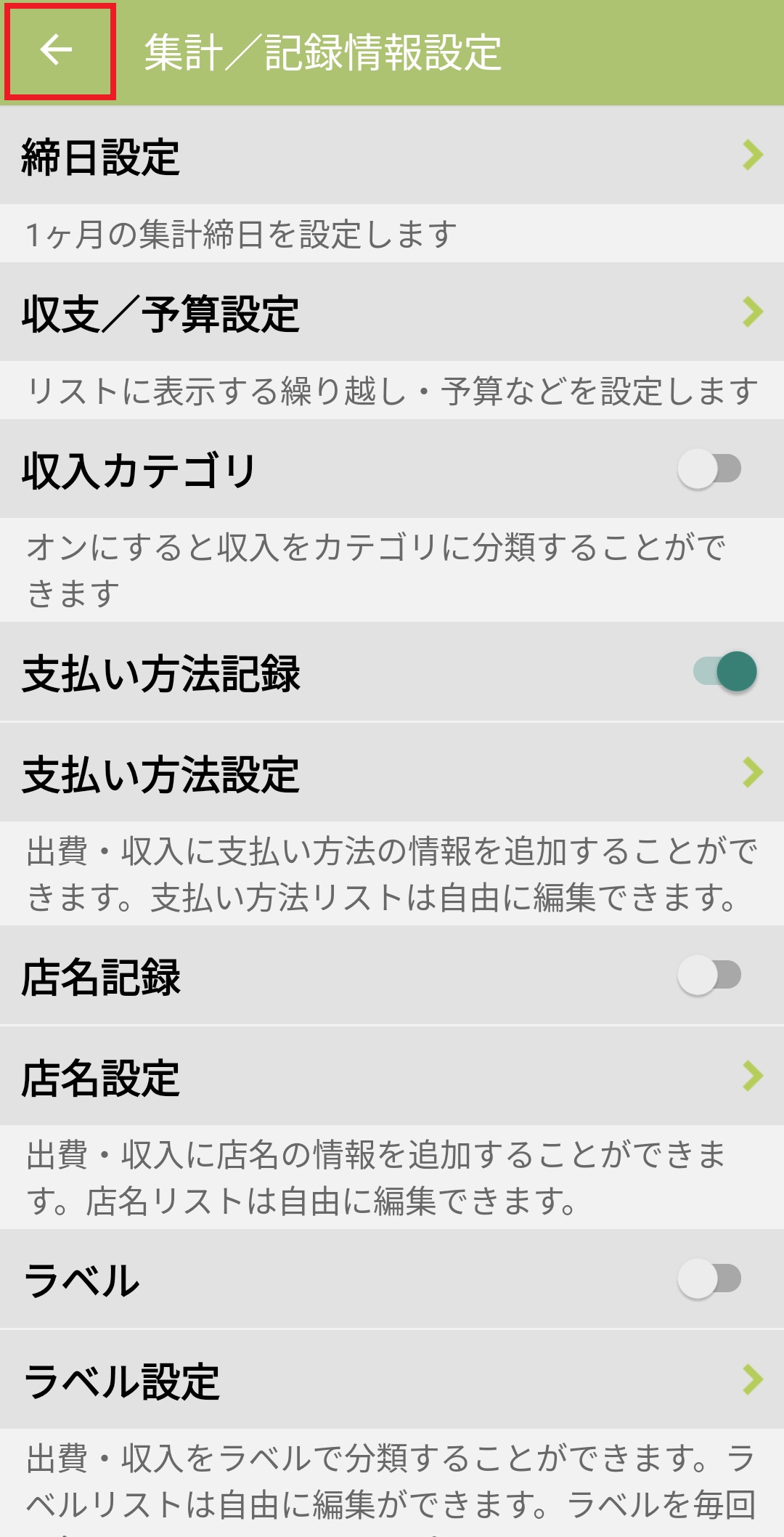Open 収支／予算設定 row
The image size is (784, 1537).
[392, 313]
